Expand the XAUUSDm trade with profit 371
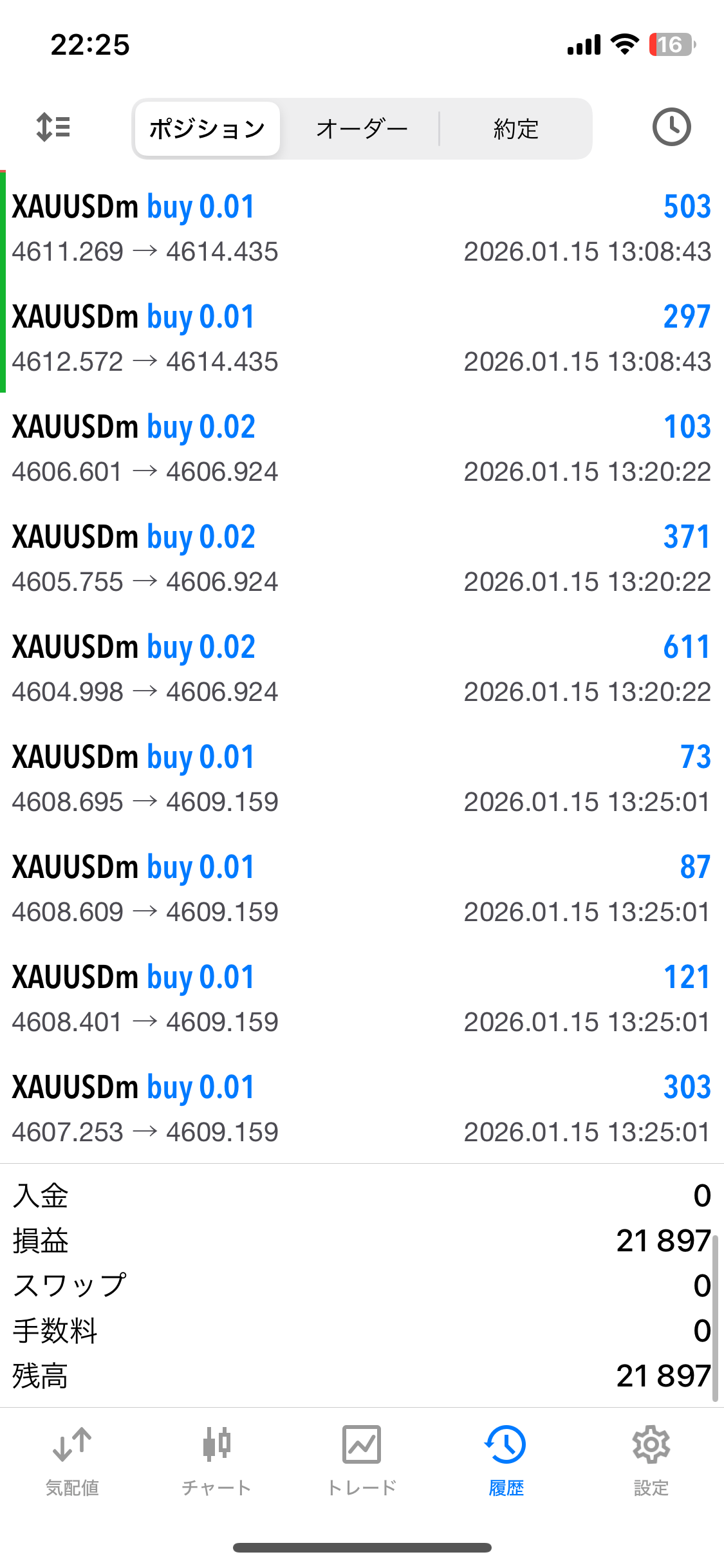 point(362,558)
